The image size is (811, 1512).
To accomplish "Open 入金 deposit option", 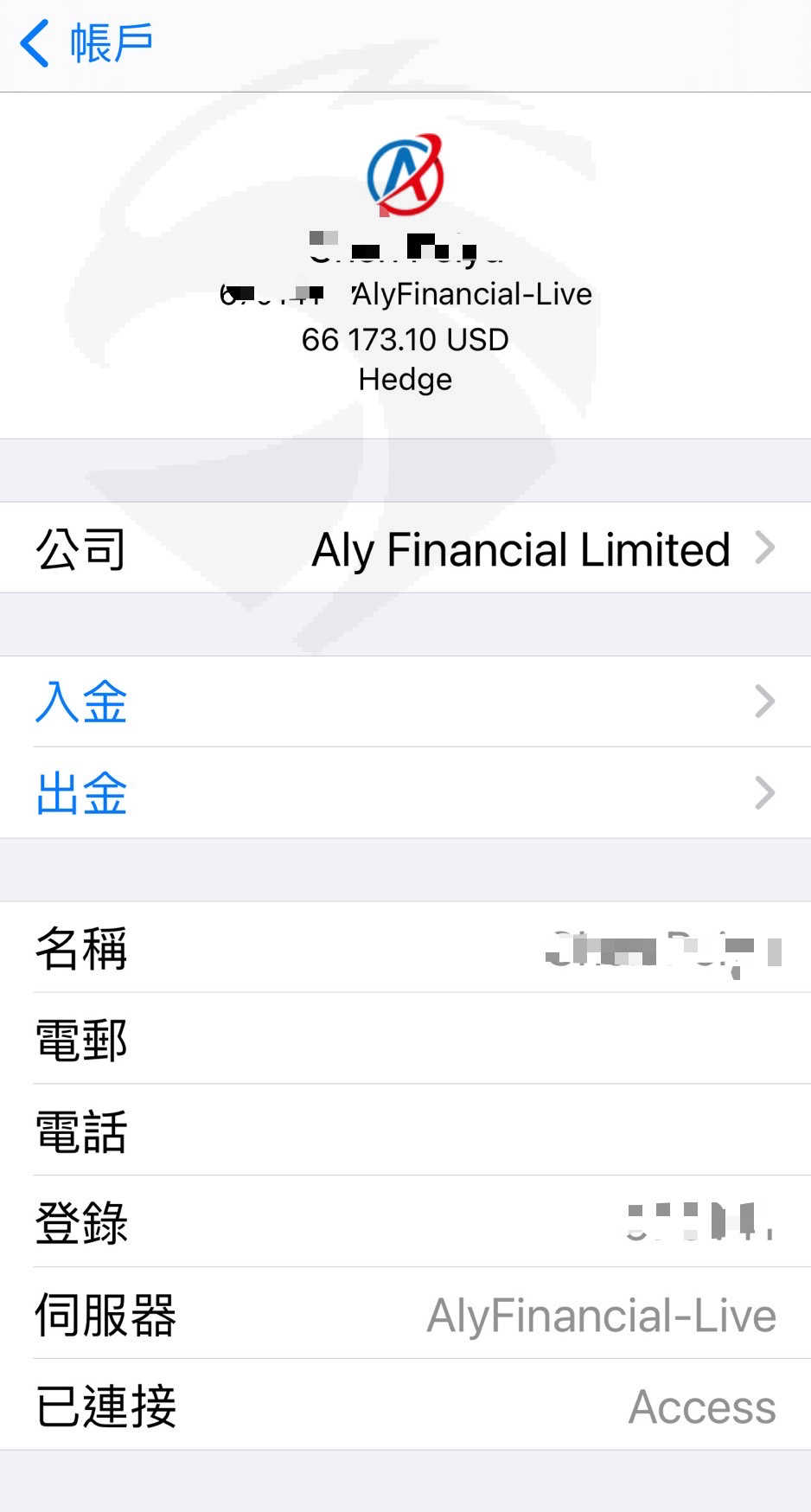I will tap(405, 702).
